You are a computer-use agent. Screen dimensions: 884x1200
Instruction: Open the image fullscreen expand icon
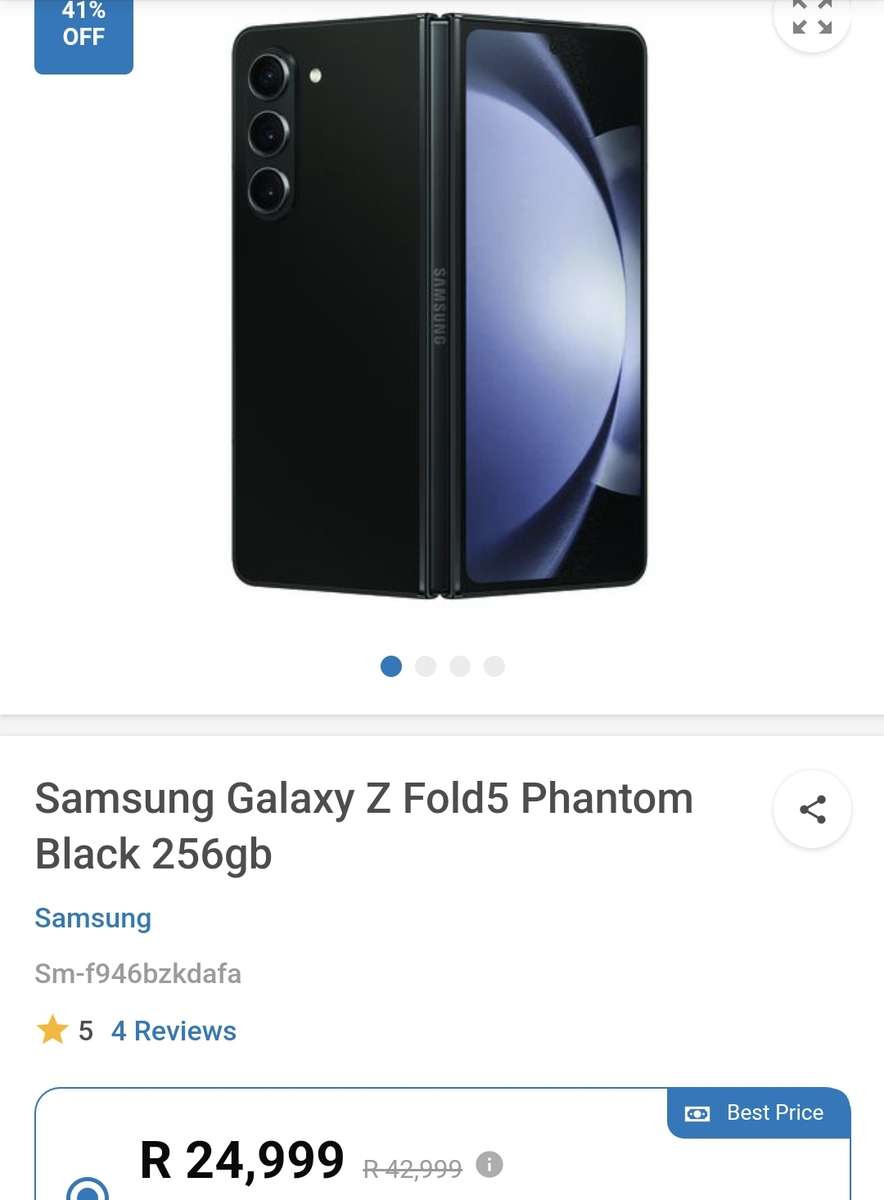(x=811, y=18)
